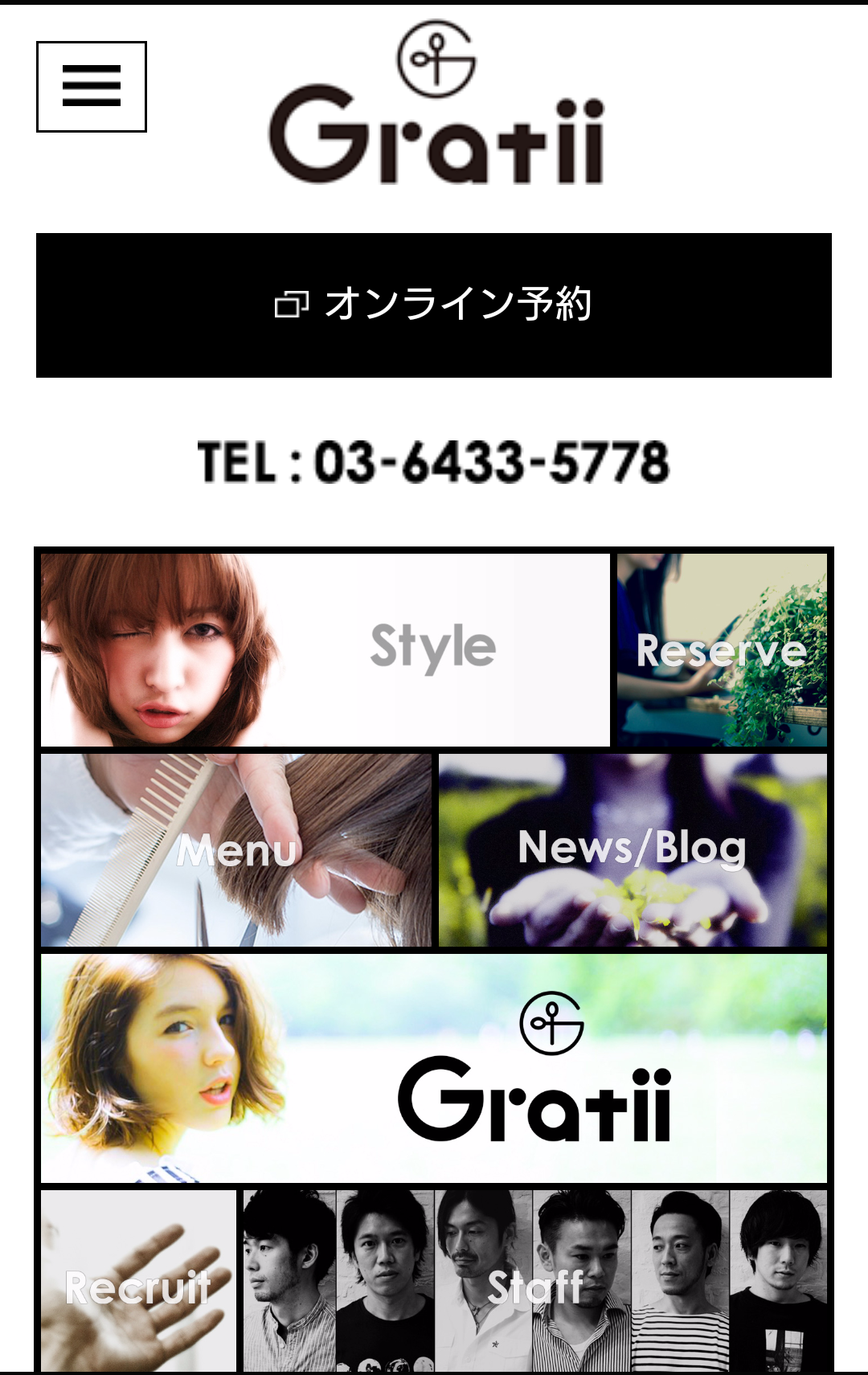Call TEL 03-6433-5778 phone number
Screen dimensions: 868x1375
pos(434,459)
